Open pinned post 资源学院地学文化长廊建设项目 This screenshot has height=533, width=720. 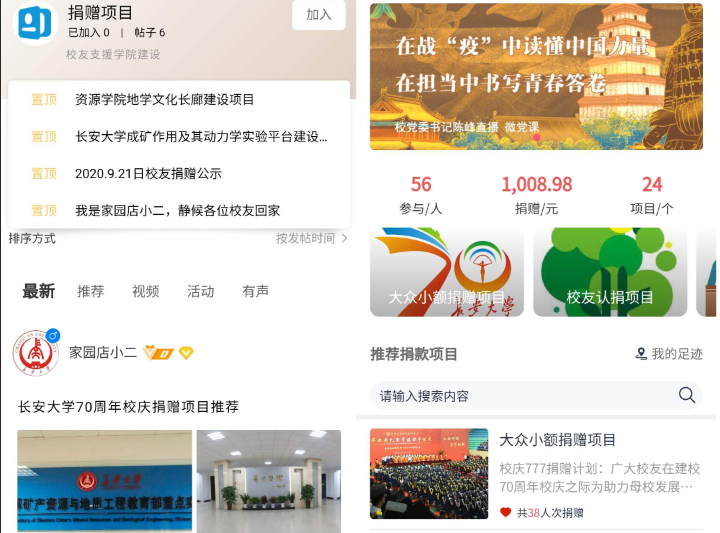tap(165, 99)
